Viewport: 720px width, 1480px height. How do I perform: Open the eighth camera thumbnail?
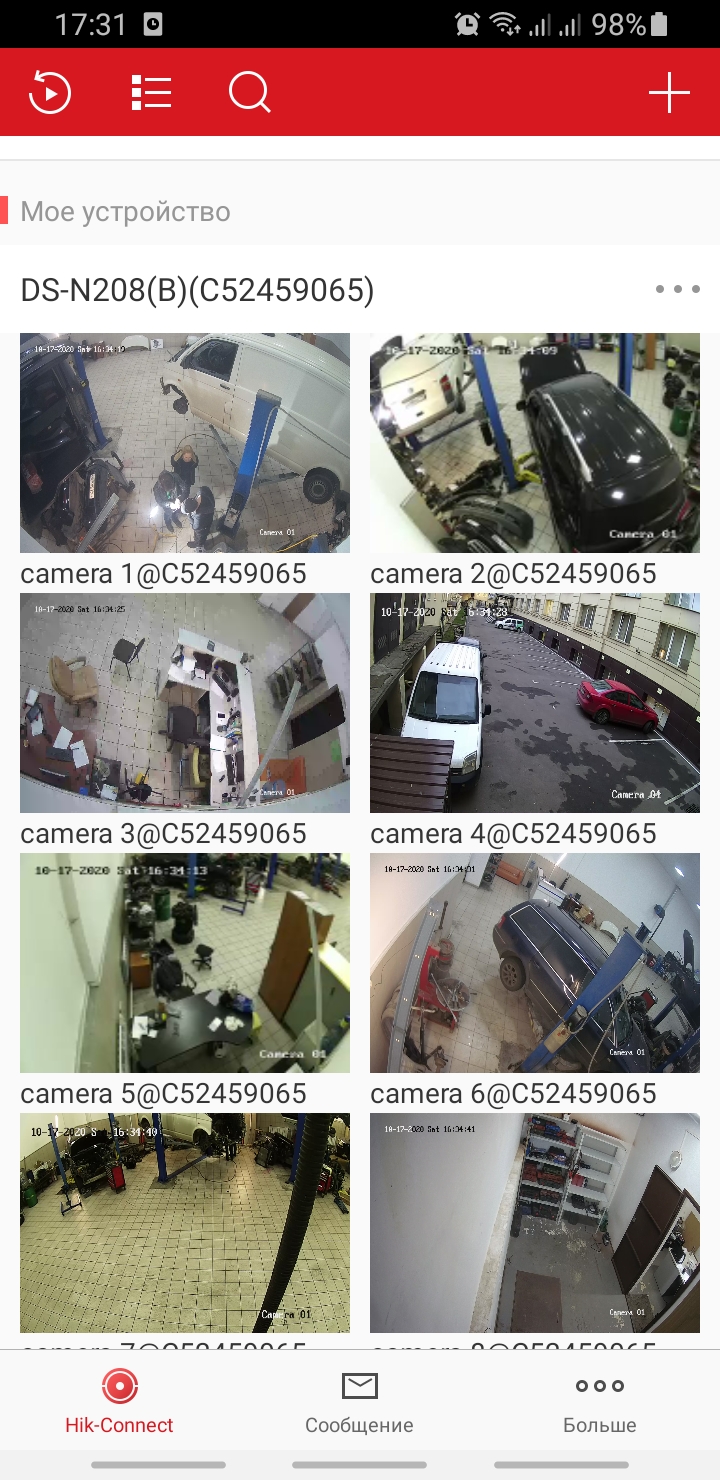[535, 1223]
